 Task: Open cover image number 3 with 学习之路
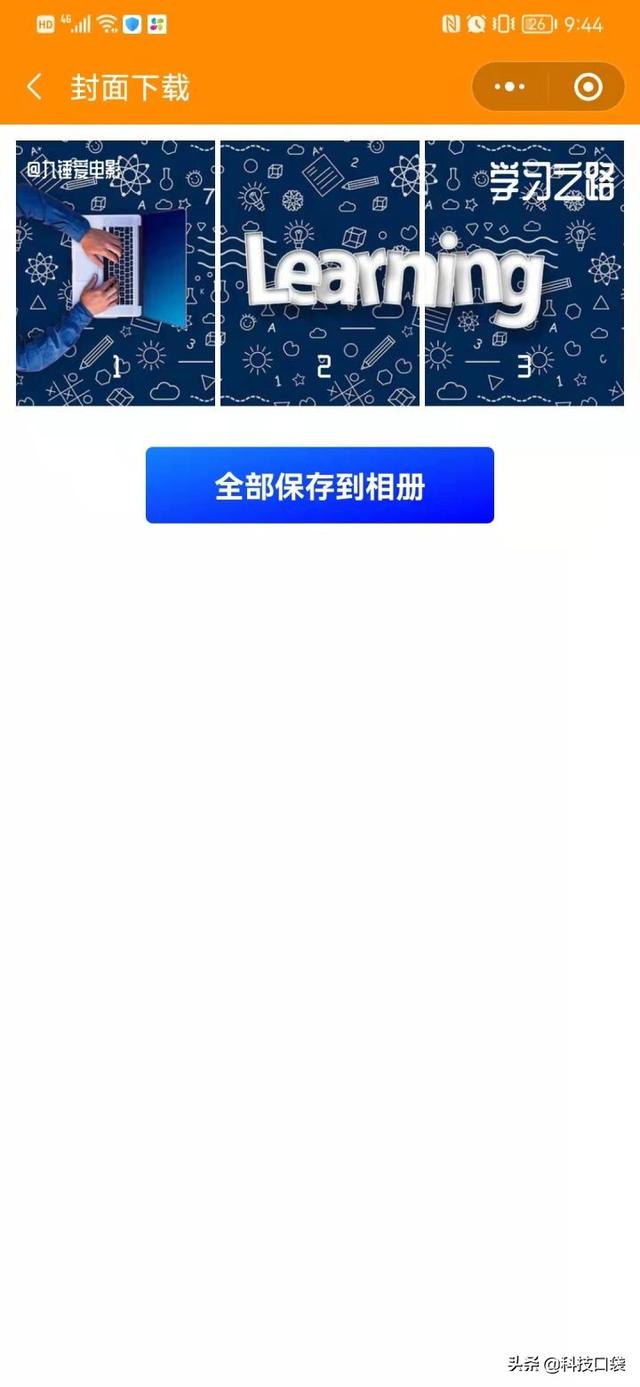(x=524, y=273)
